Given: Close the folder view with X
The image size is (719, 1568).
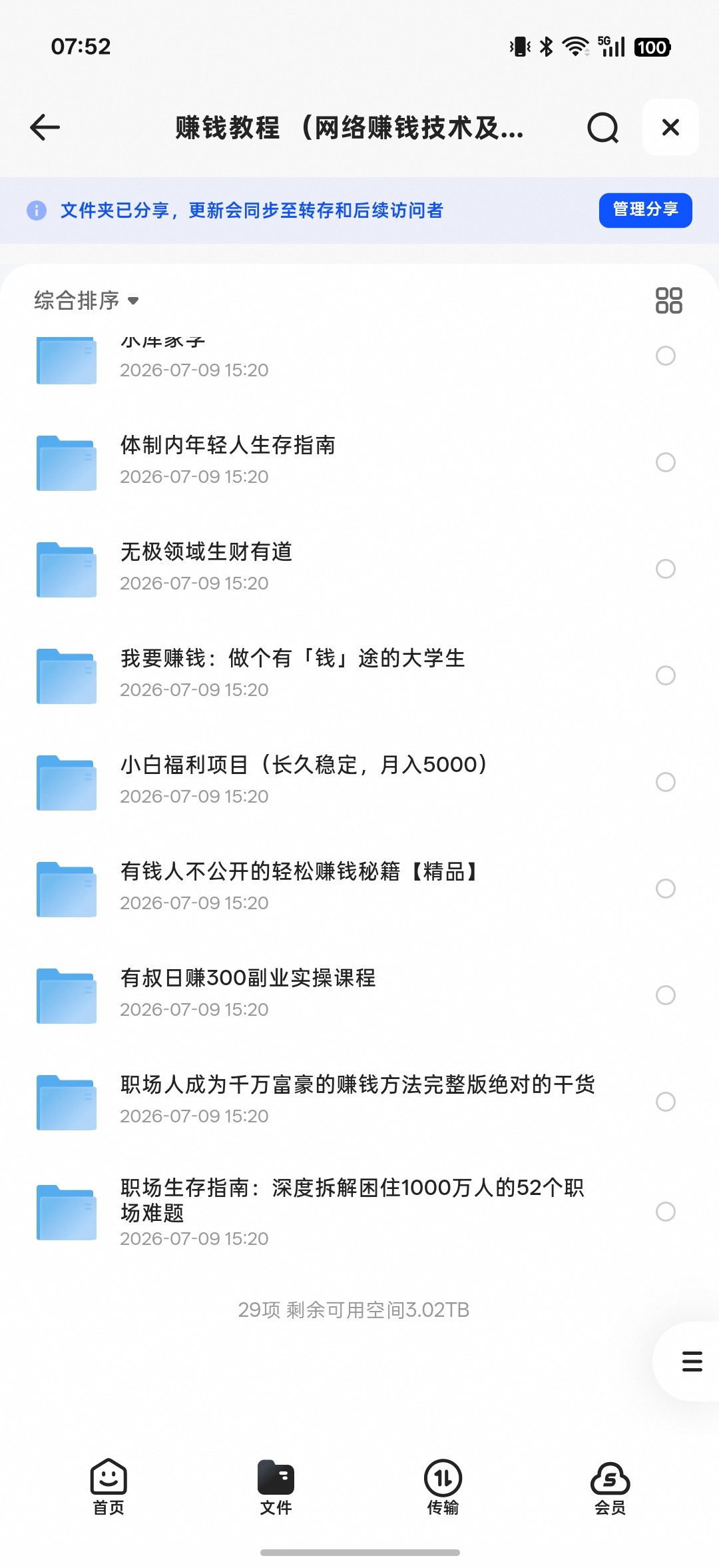Looking at the screenshot, I should tap(670, 127).
